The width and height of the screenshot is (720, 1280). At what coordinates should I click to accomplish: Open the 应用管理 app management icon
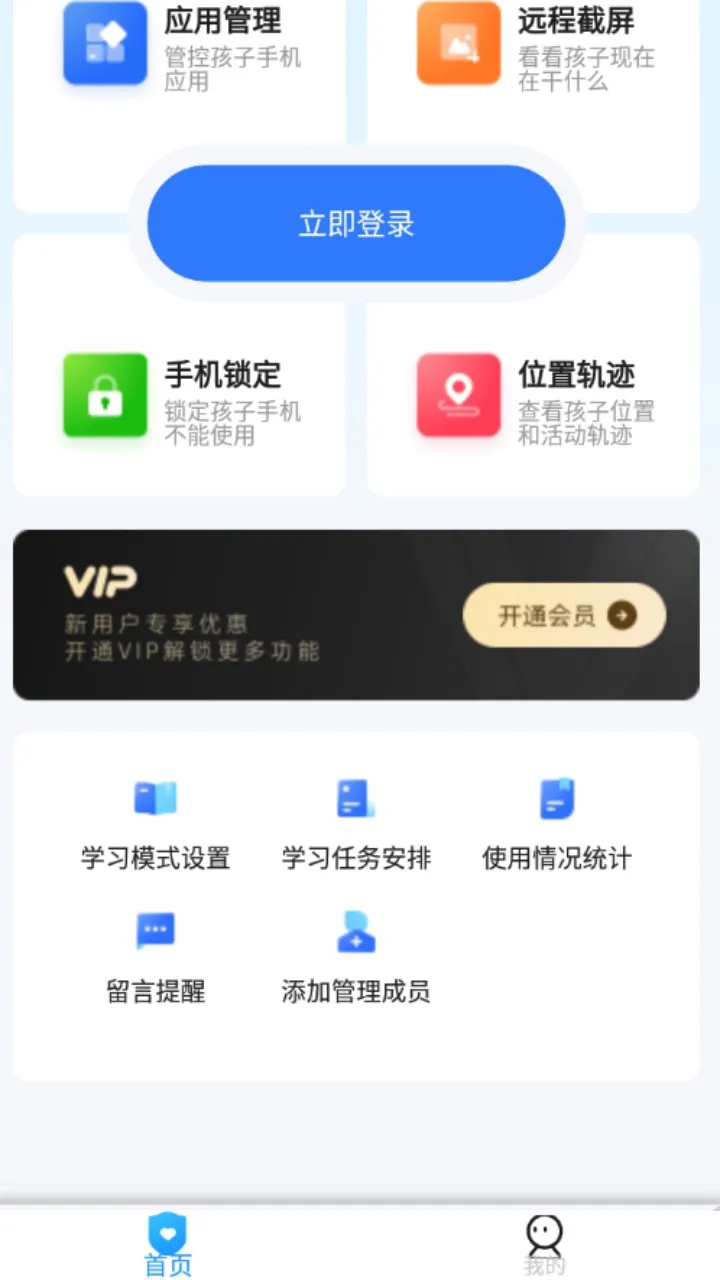click(x=105, y=45)
